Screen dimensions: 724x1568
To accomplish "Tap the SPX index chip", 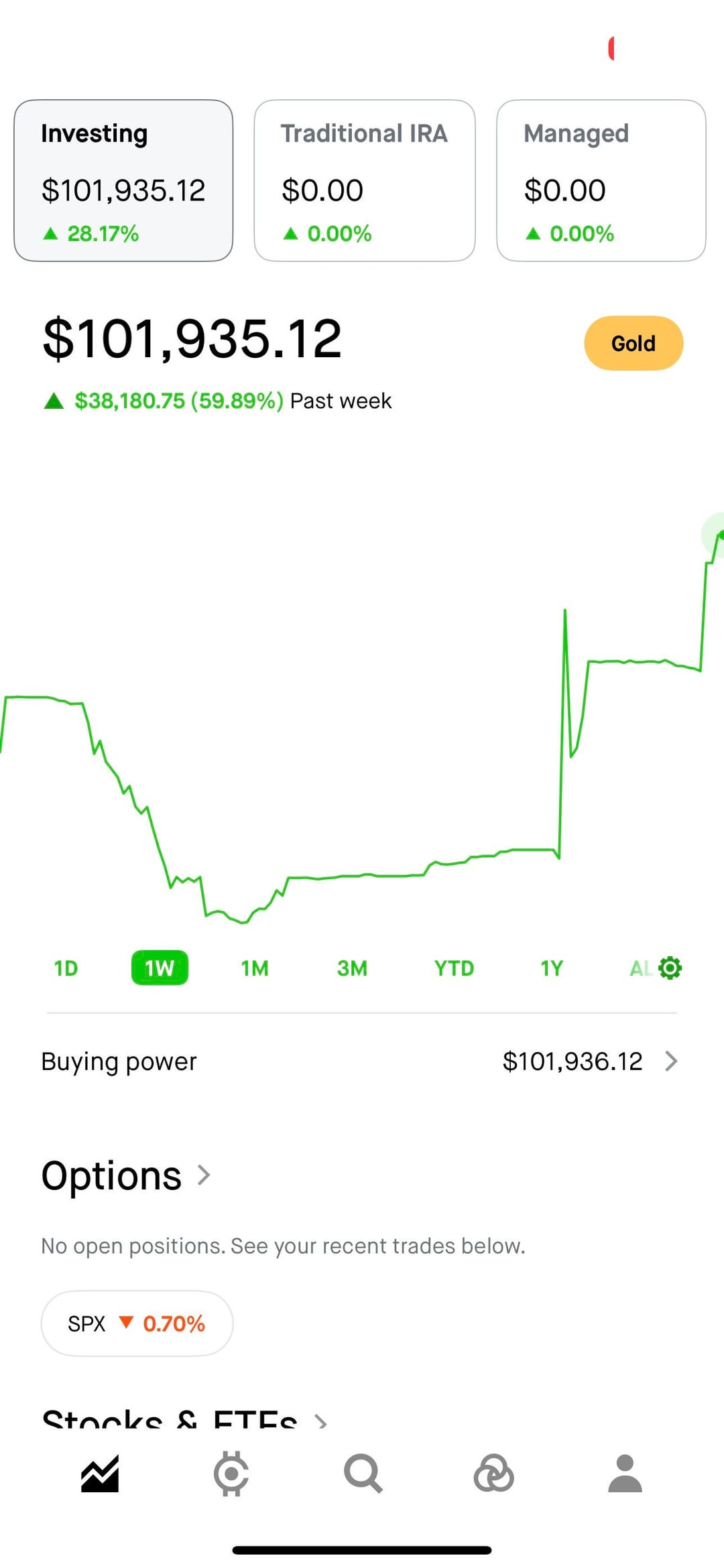I will (x=137, y=1323).
